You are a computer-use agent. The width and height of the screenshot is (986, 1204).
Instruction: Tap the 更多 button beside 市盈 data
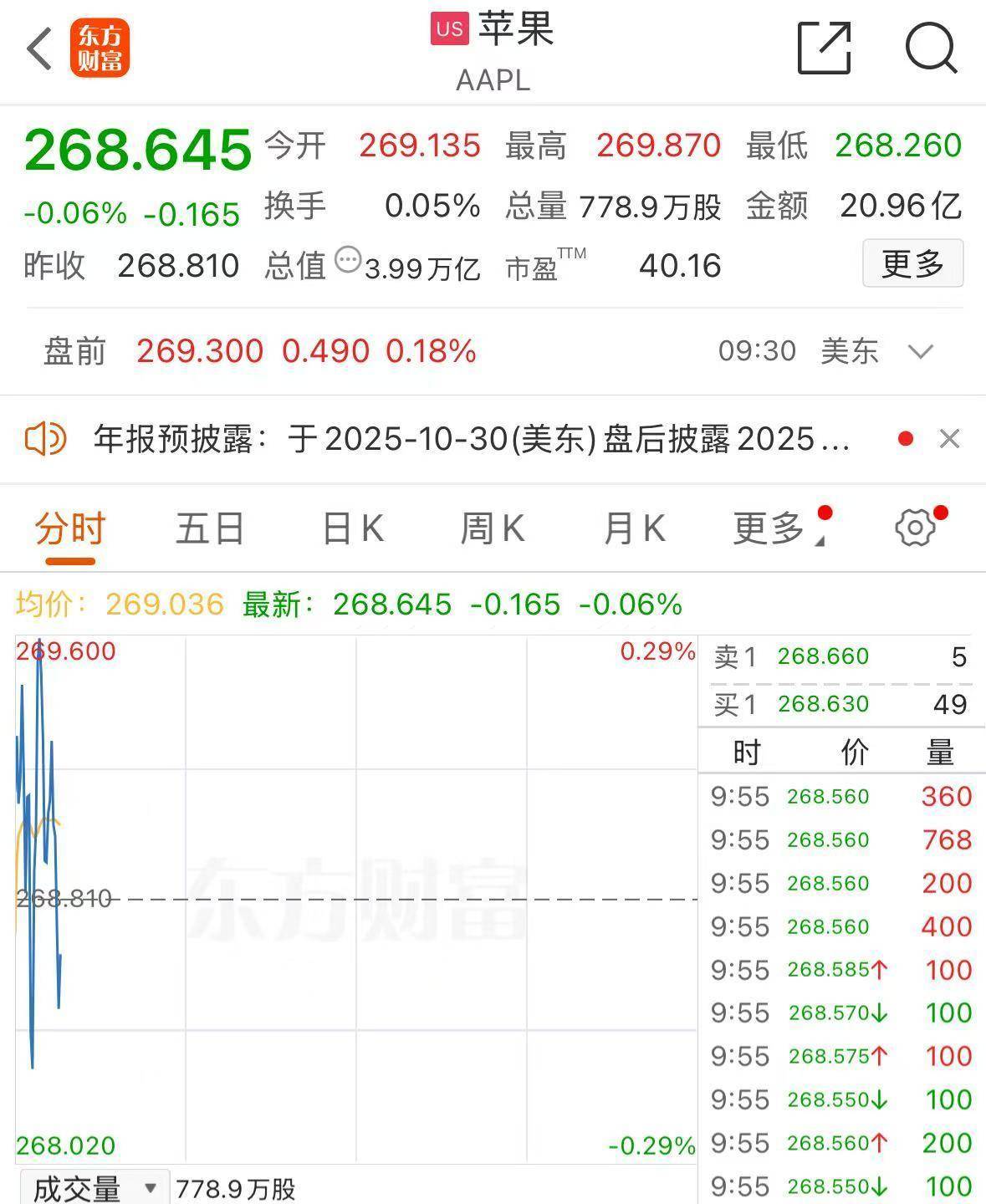pyautogui.click(x=912, y=263)
